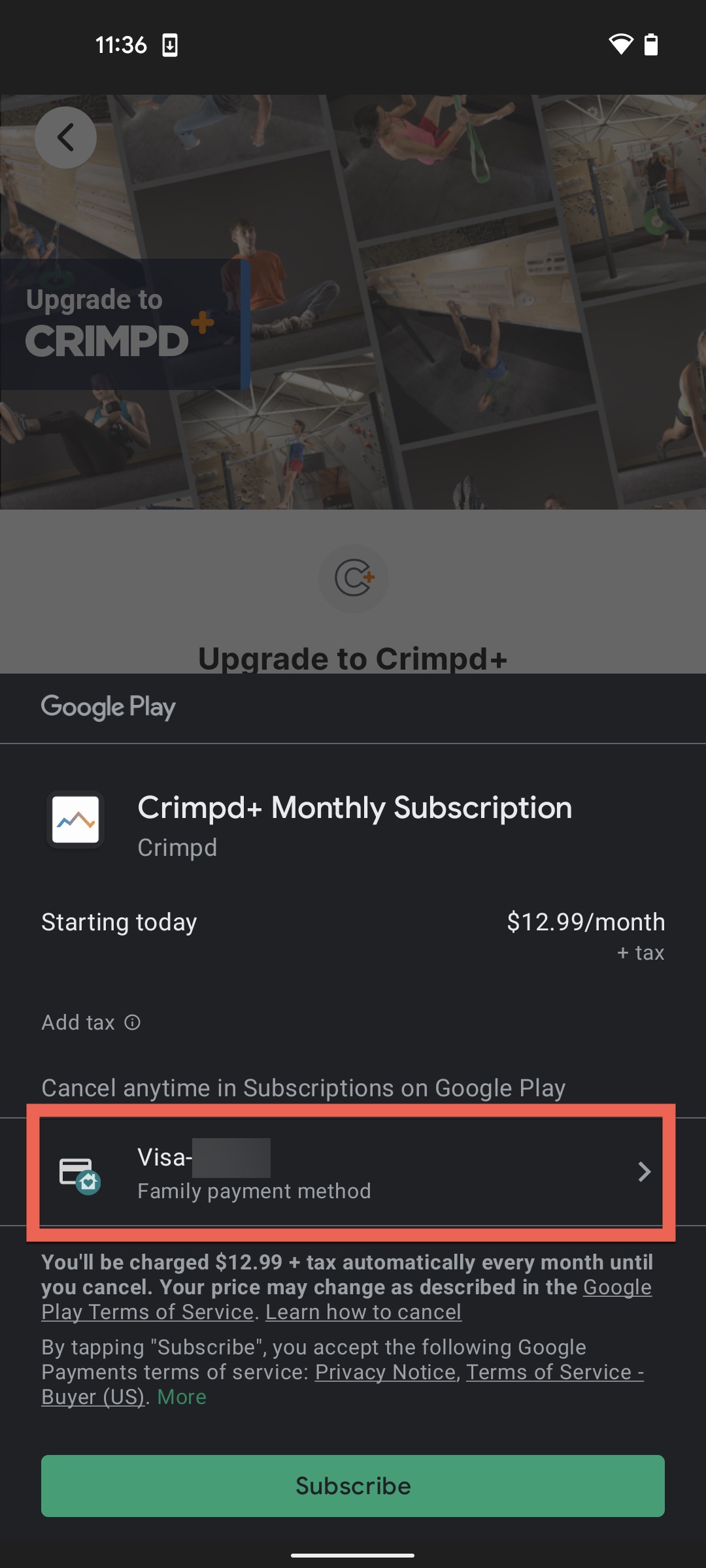Read the Privacy Notice

click(385, 1372)
